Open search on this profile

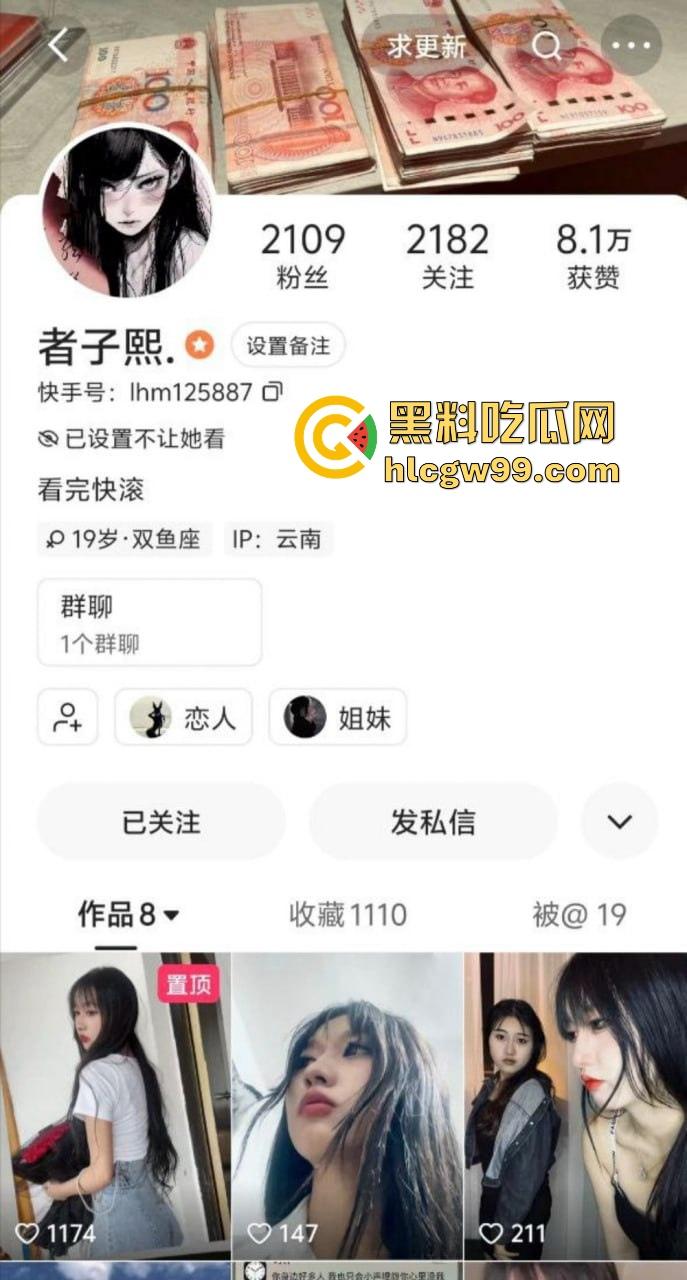pos(546,46)
